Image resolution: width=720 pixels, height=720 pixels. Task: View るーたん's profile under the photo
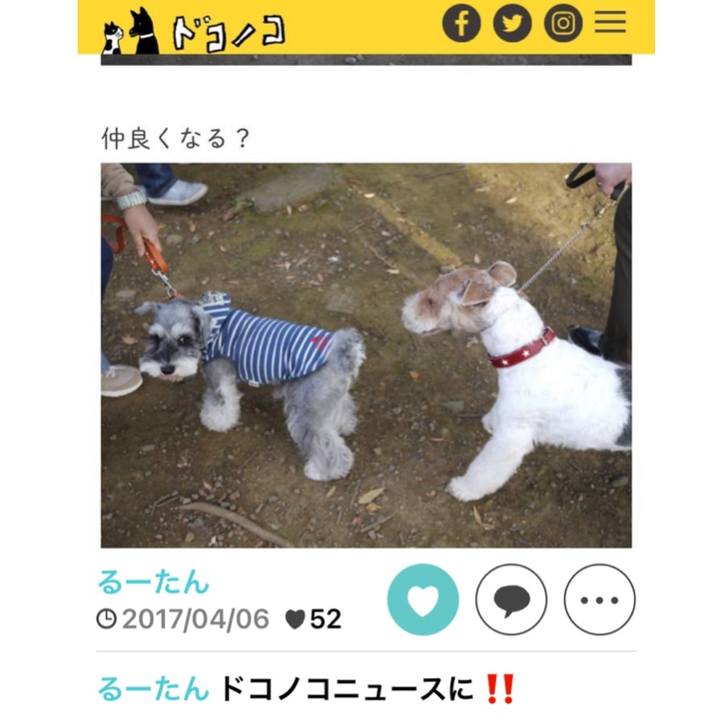154,581
